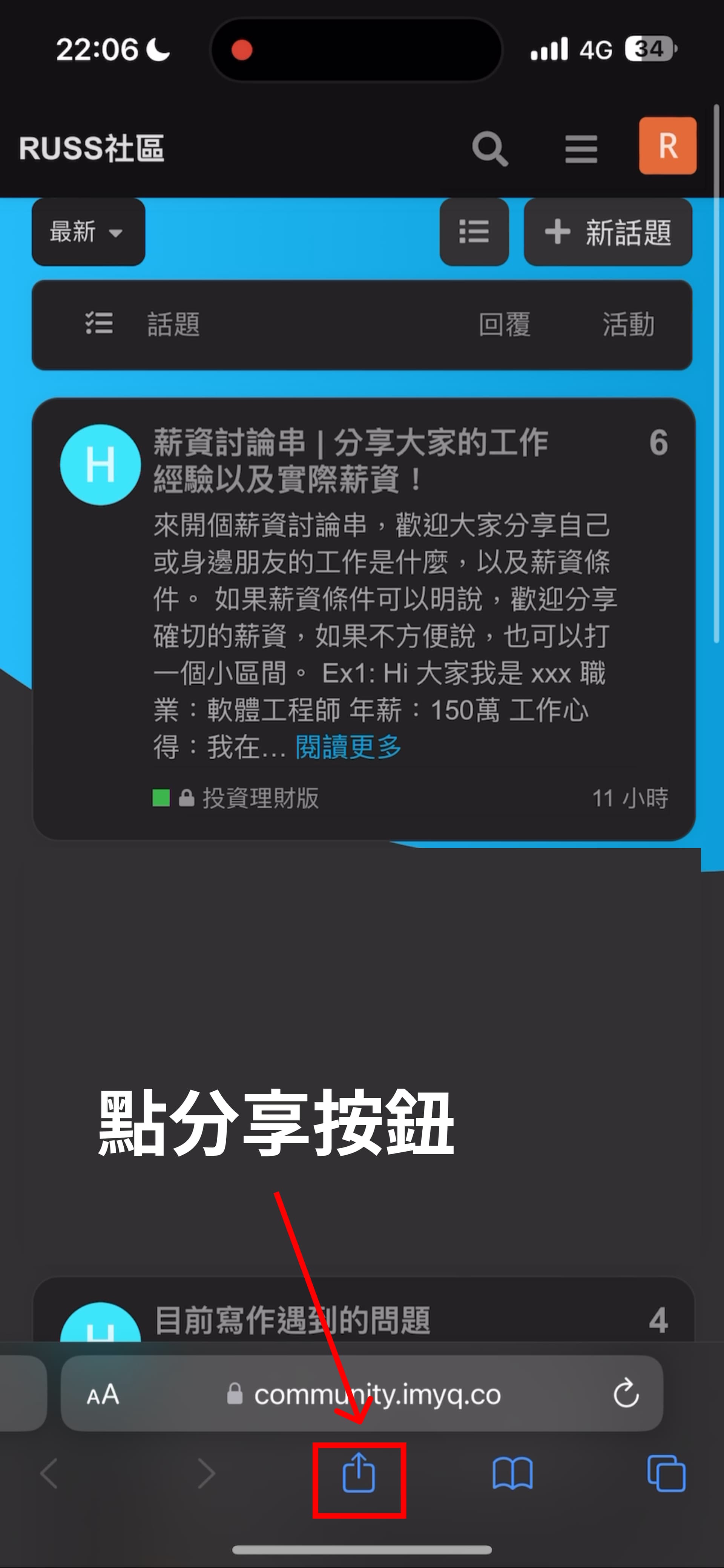Viewport: 724px width, 1568px height.
Task: Open the AA reader settings in address bar
Action: (x=102, y=1394)
